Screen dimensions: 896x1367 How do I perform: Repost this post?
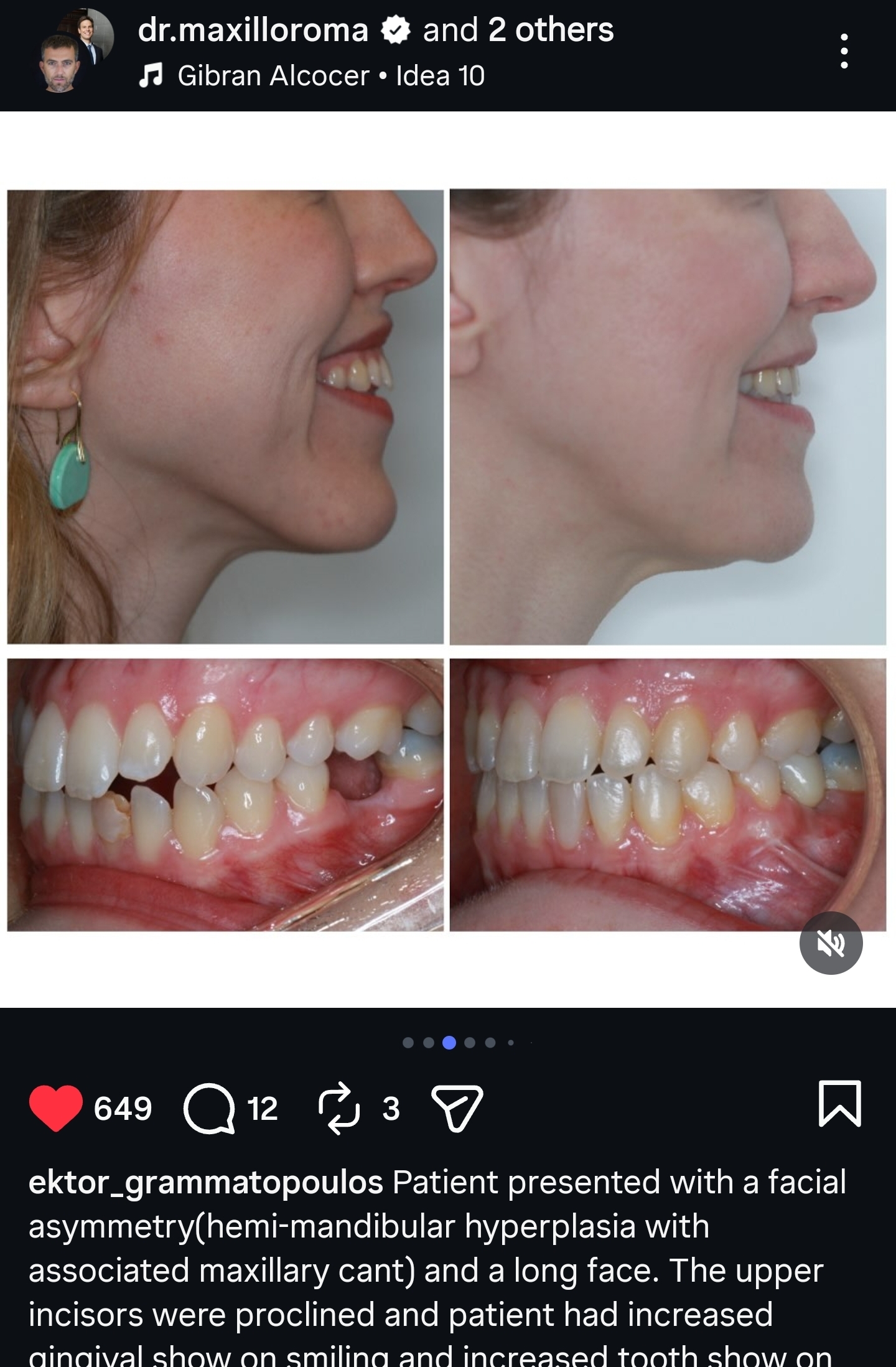(339, 1107)
